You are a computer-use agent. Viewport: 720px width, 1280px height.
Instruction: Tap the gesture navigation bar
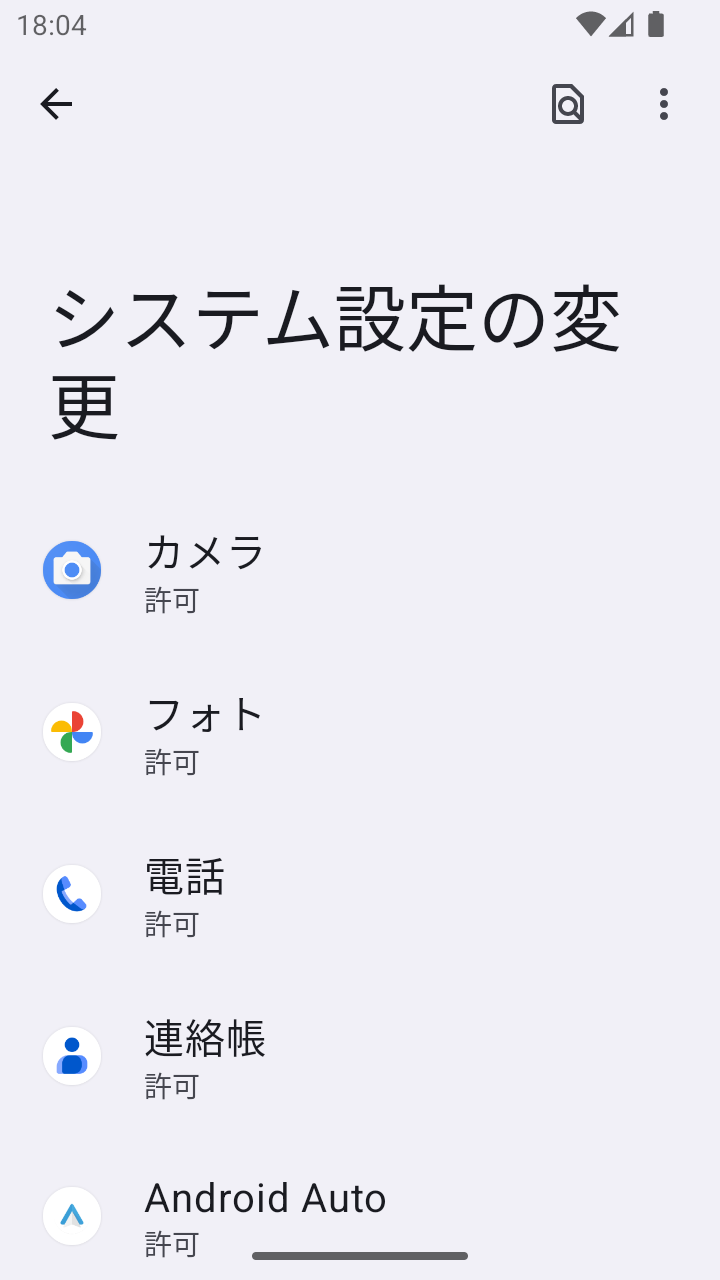pos(360,1254)
